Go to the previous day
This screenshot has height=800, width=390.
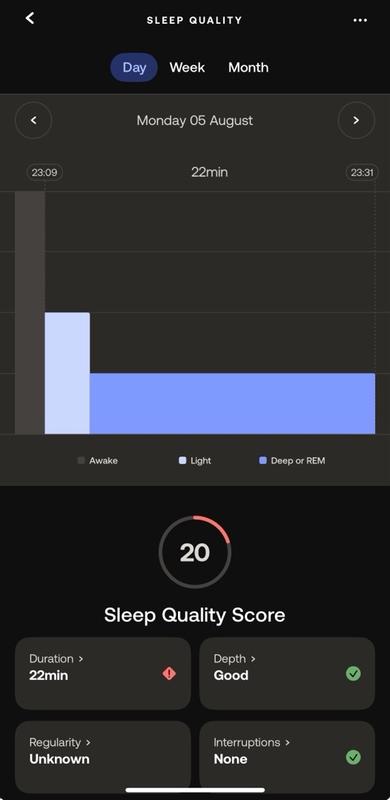[x=34, y=120]
